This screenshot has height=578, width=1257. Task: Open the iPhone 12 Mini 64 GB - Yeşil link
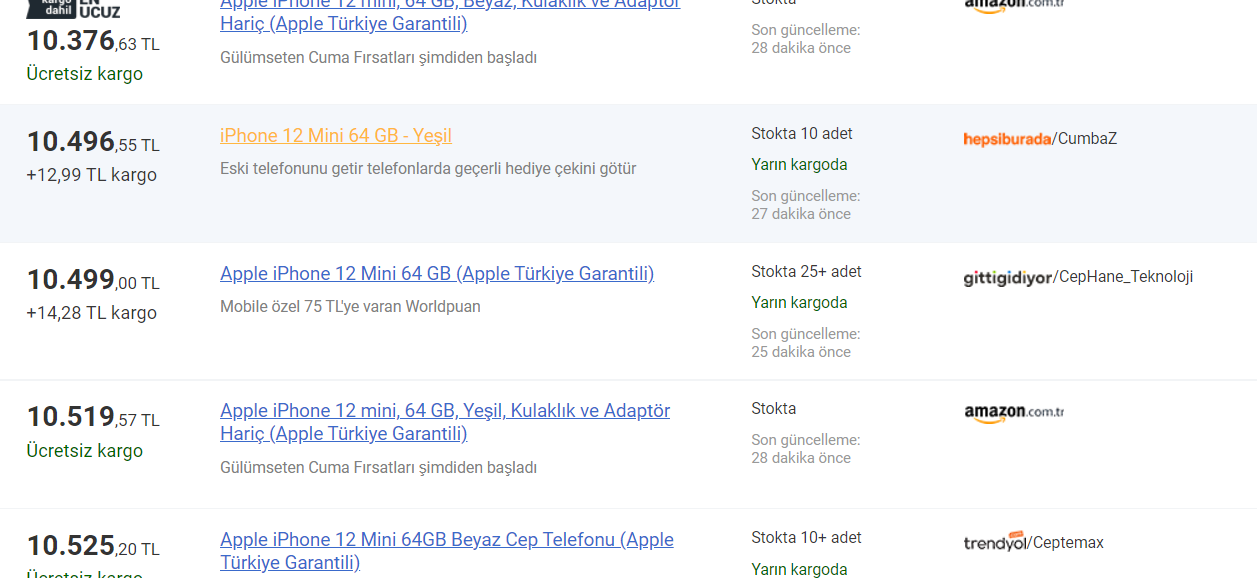point(336,136)
